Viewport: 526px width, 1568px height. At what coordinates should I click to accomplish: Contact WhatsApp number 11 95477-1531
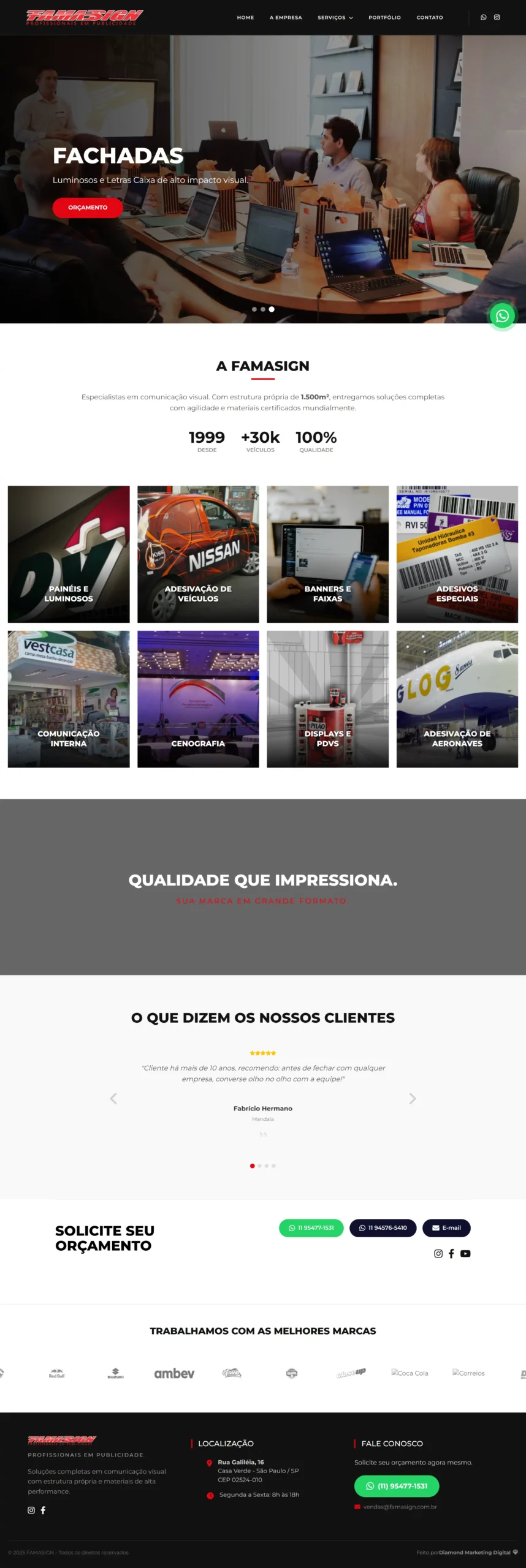point(311,1227)
